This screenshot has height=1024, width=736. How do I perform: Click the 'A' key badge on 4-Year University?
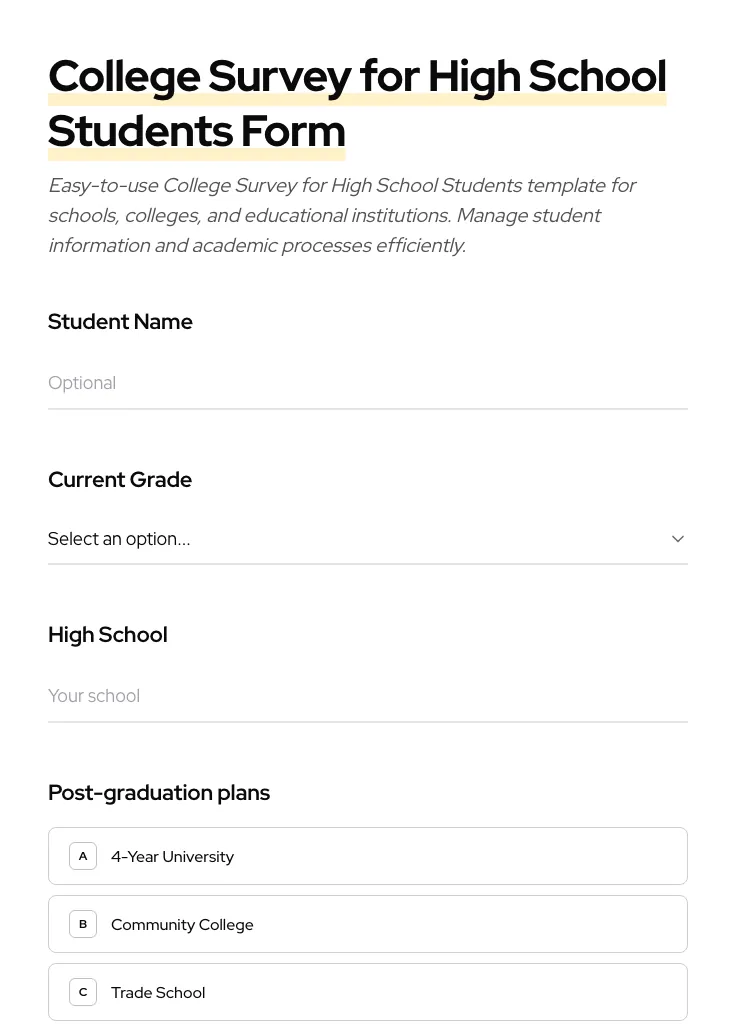pos(83,856)
